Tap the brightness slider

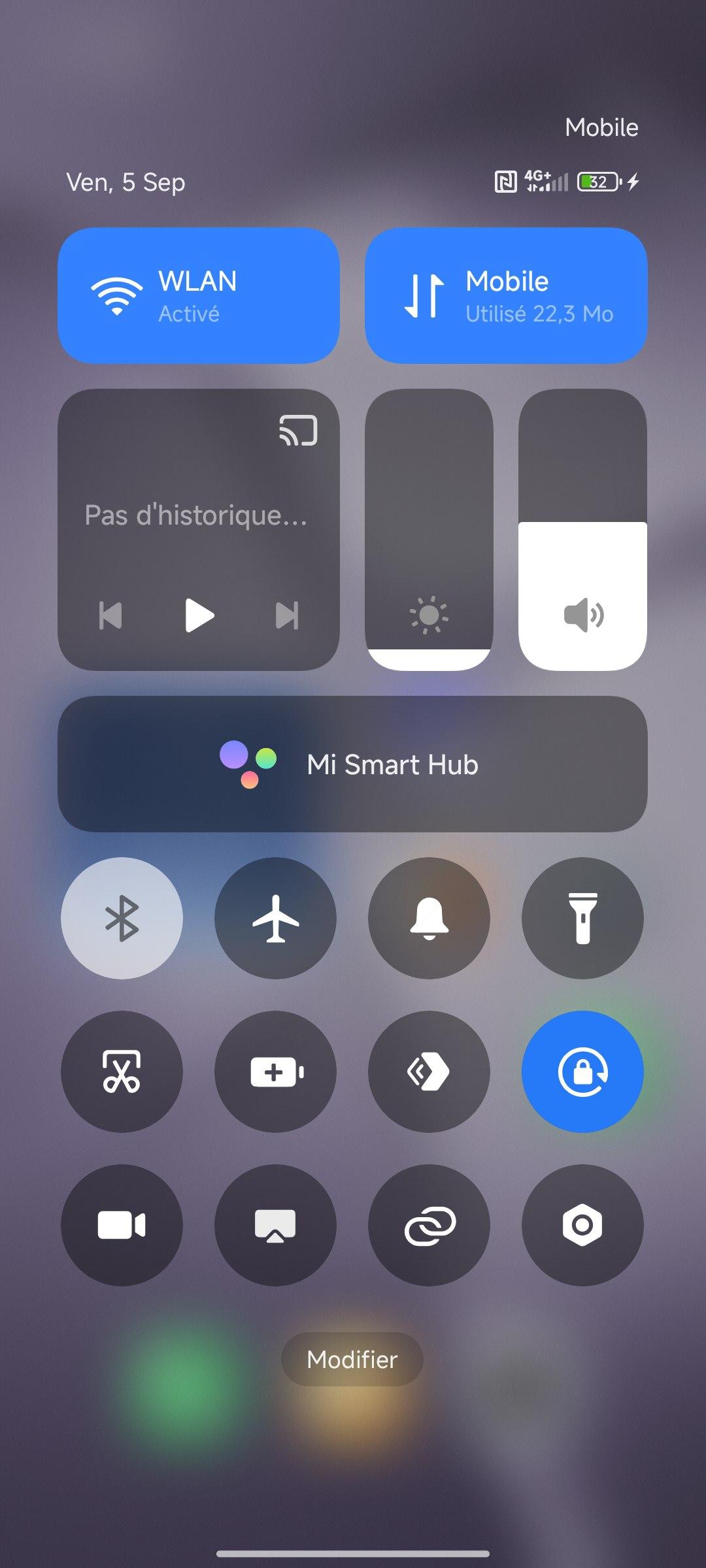(x=429, y=529)
